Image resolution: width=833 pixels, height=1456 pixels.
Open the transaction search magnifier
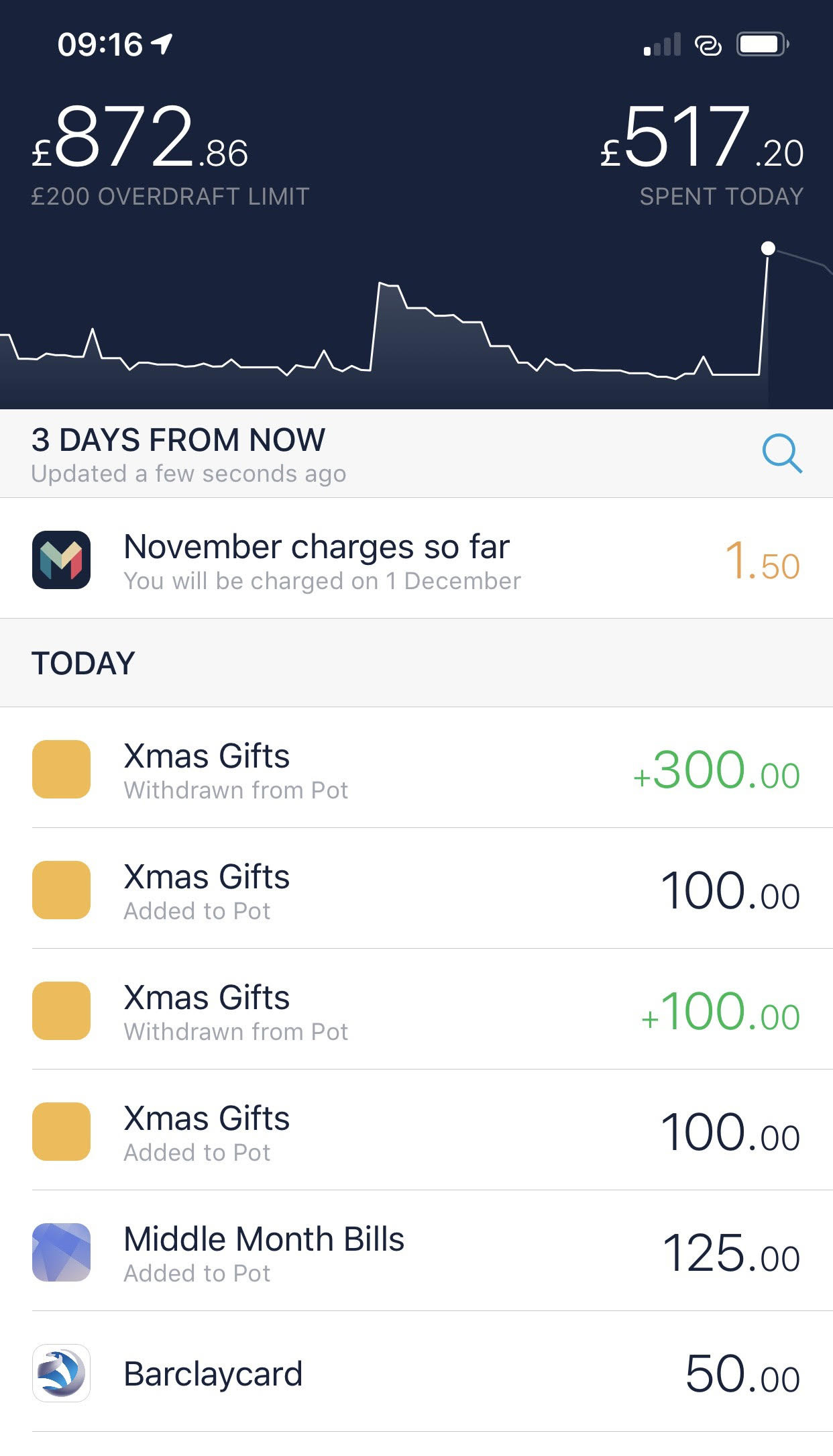(782, 454)
